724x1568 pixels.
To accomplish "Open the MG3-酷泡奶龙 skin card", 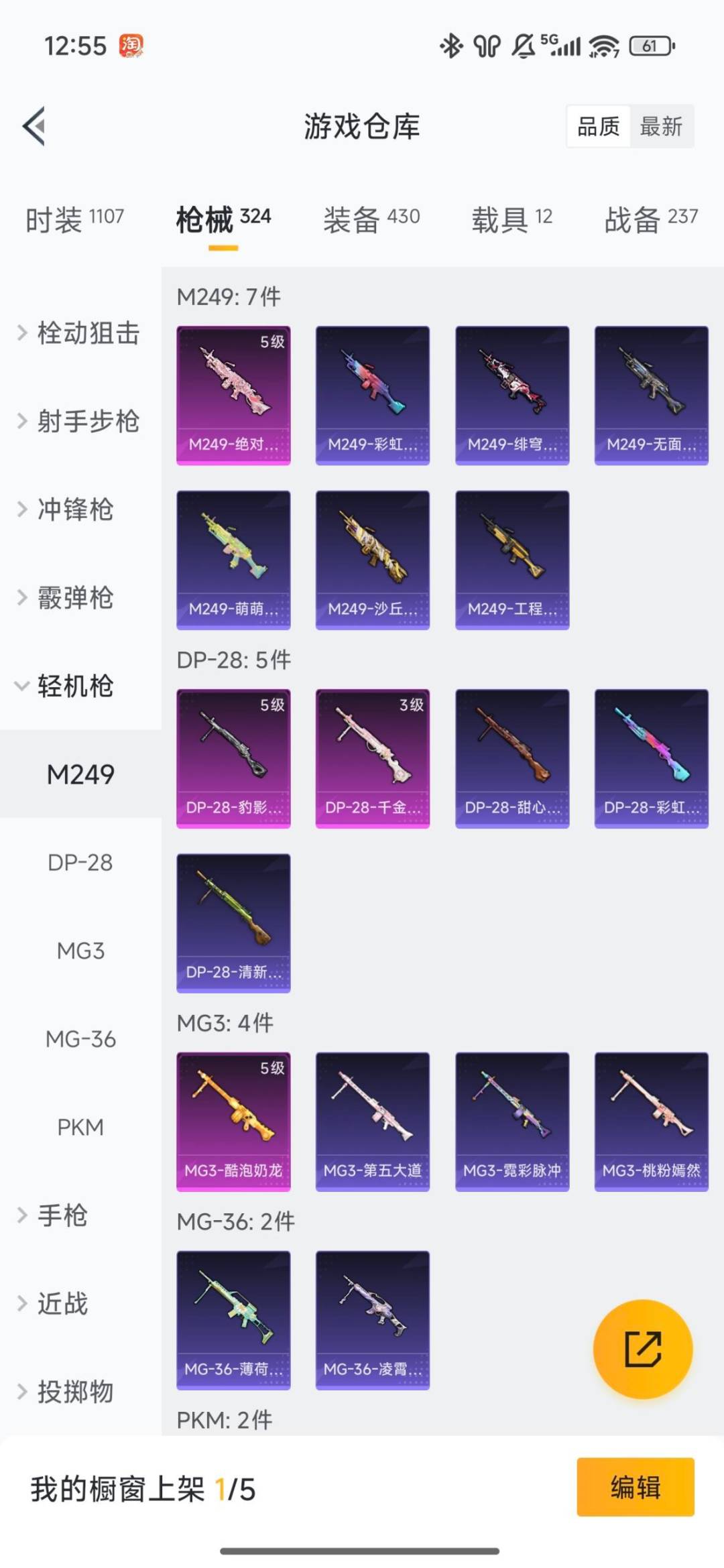I will tap(233, 1120).
